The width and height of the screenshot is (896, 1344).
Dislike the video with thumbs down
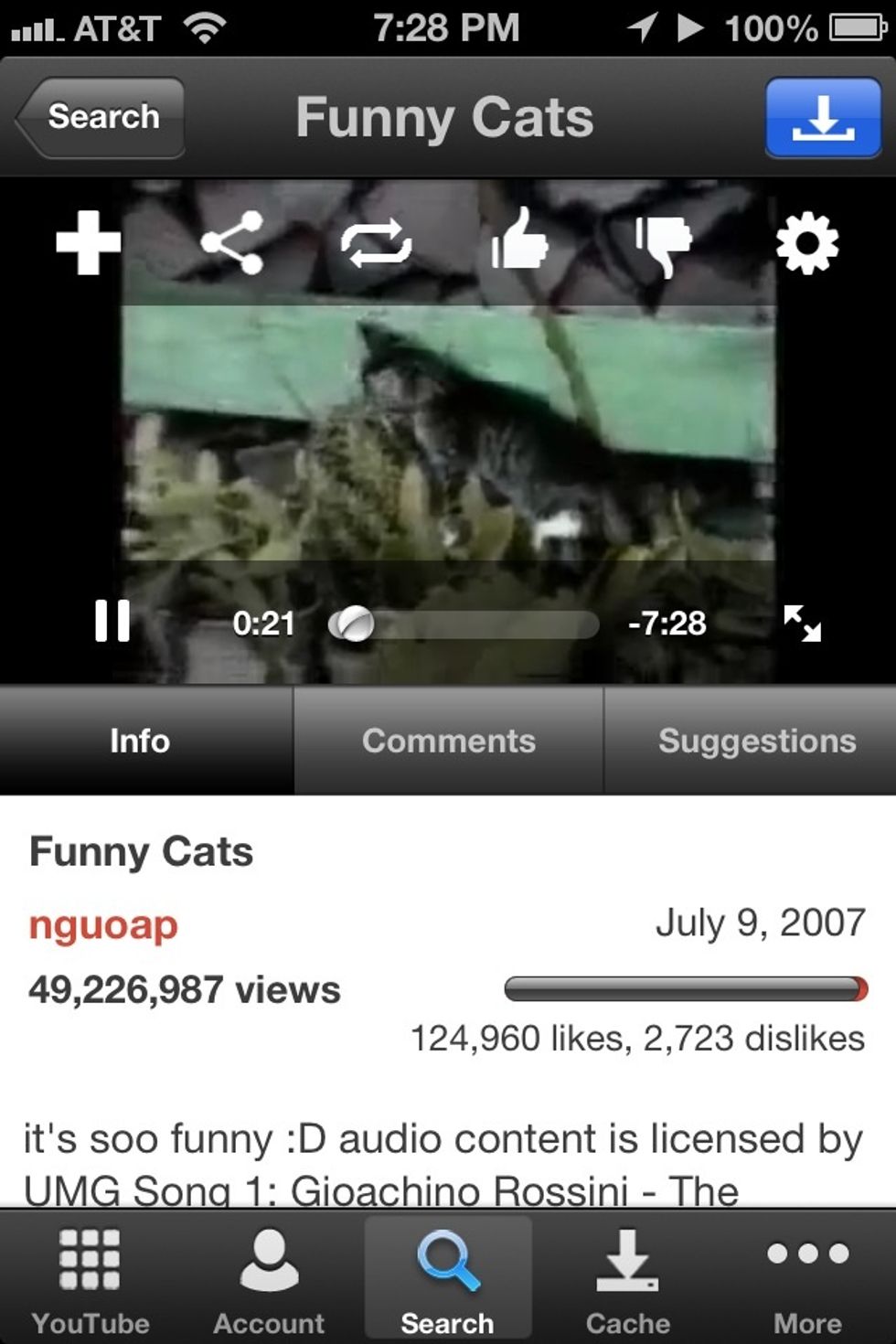[663, 245]
